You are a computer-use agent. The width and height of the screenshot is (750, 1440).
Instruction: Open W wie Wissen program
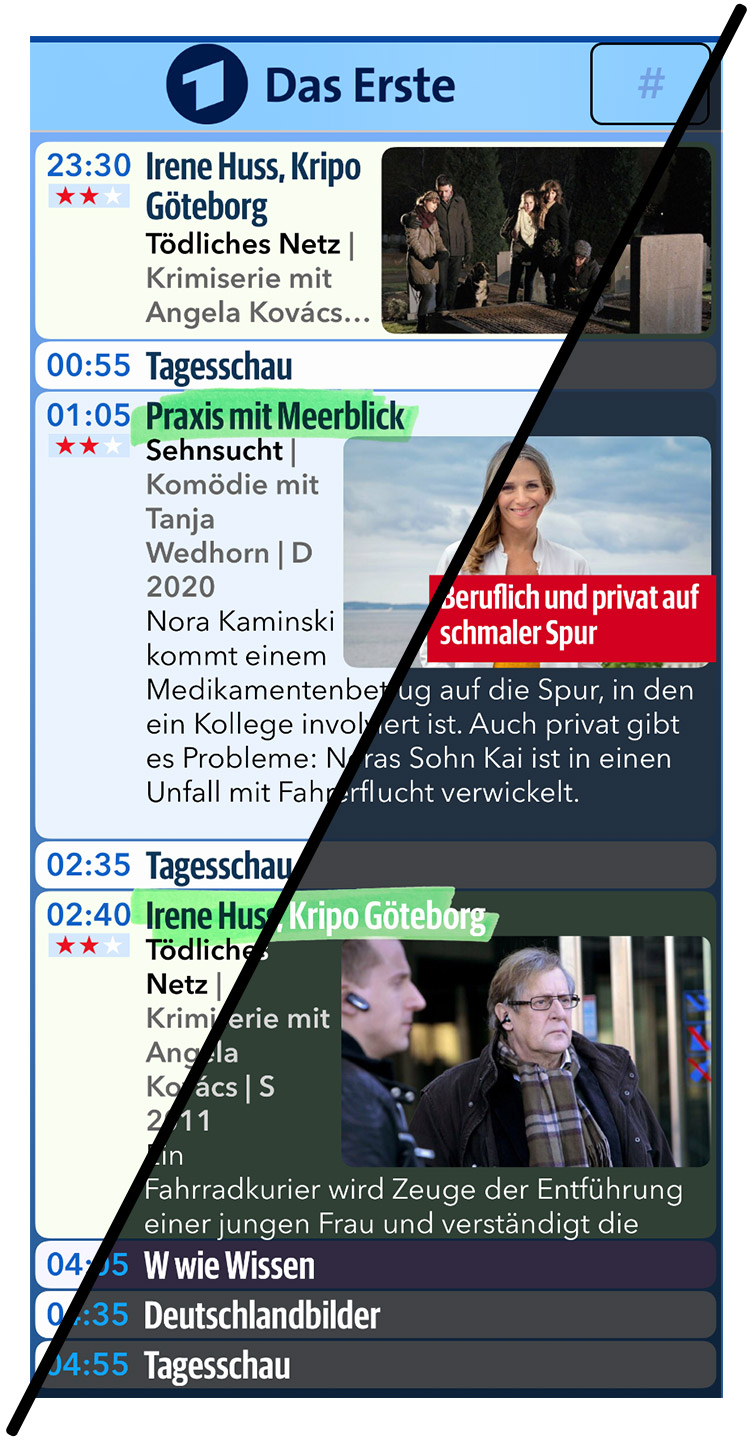pos(230,1266)
